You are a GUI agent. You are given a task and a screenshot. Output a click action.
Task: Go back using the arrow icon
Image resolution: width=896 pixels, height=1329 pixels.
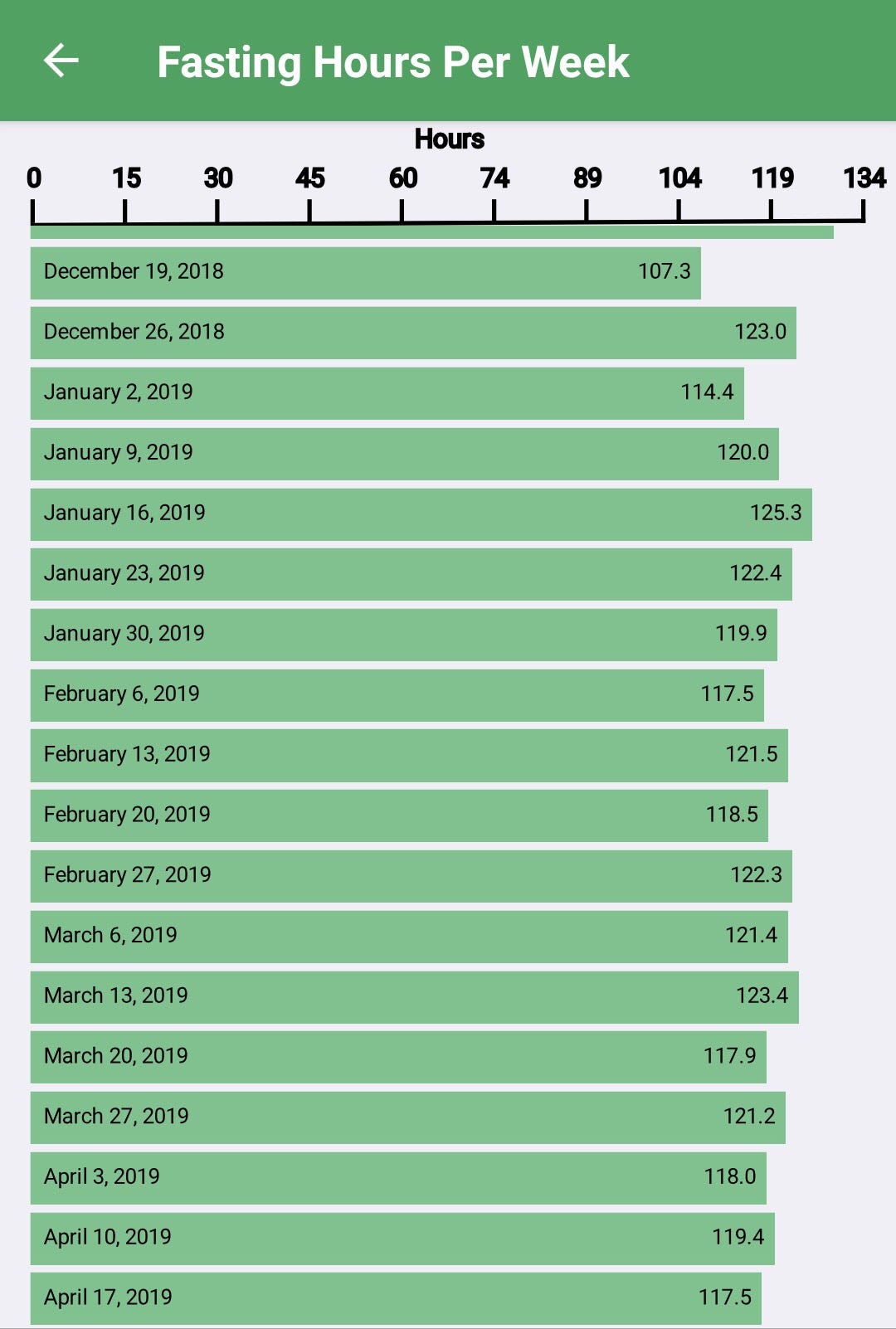61,61
